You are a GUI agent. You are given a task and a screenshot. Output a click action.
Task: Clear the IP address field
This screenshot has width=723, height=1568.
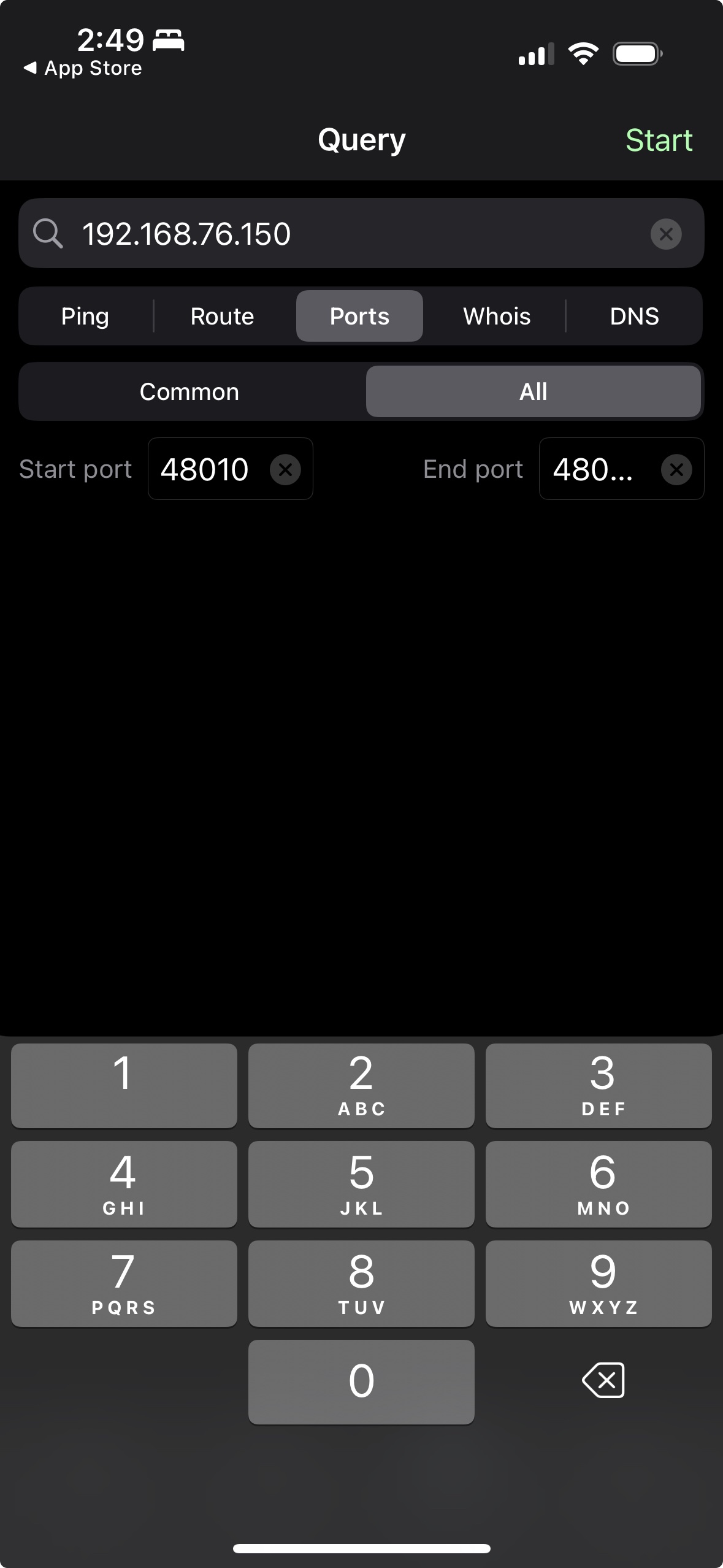666,234
